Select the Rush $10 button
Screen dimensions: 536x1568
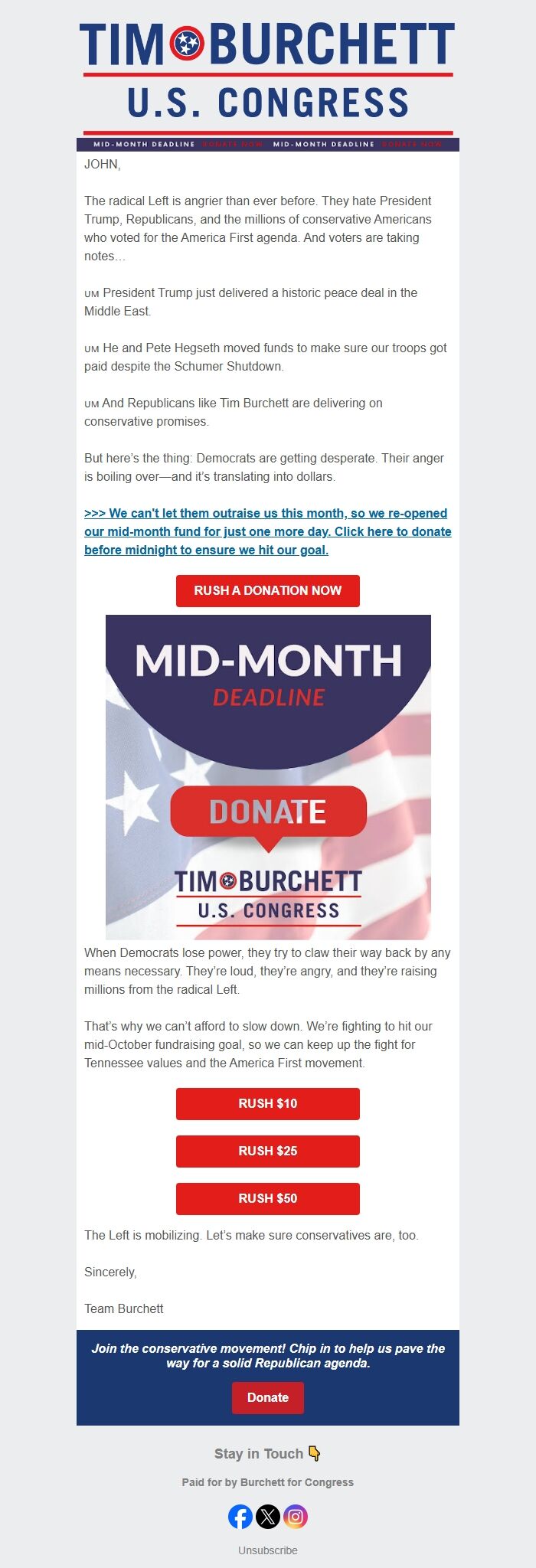tap(267, 1103)
